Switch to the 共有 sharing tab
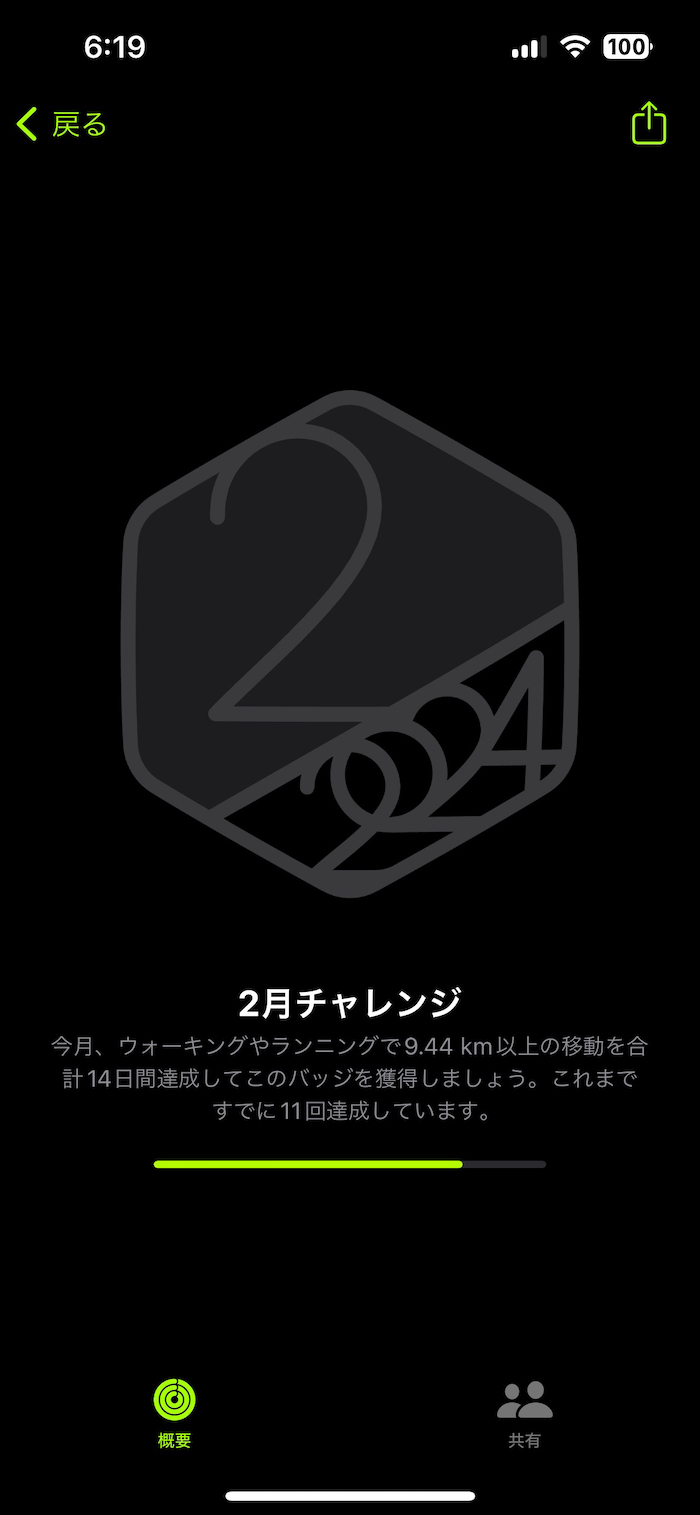Viewport: 700px width, 1515px height. [524, 1413]
